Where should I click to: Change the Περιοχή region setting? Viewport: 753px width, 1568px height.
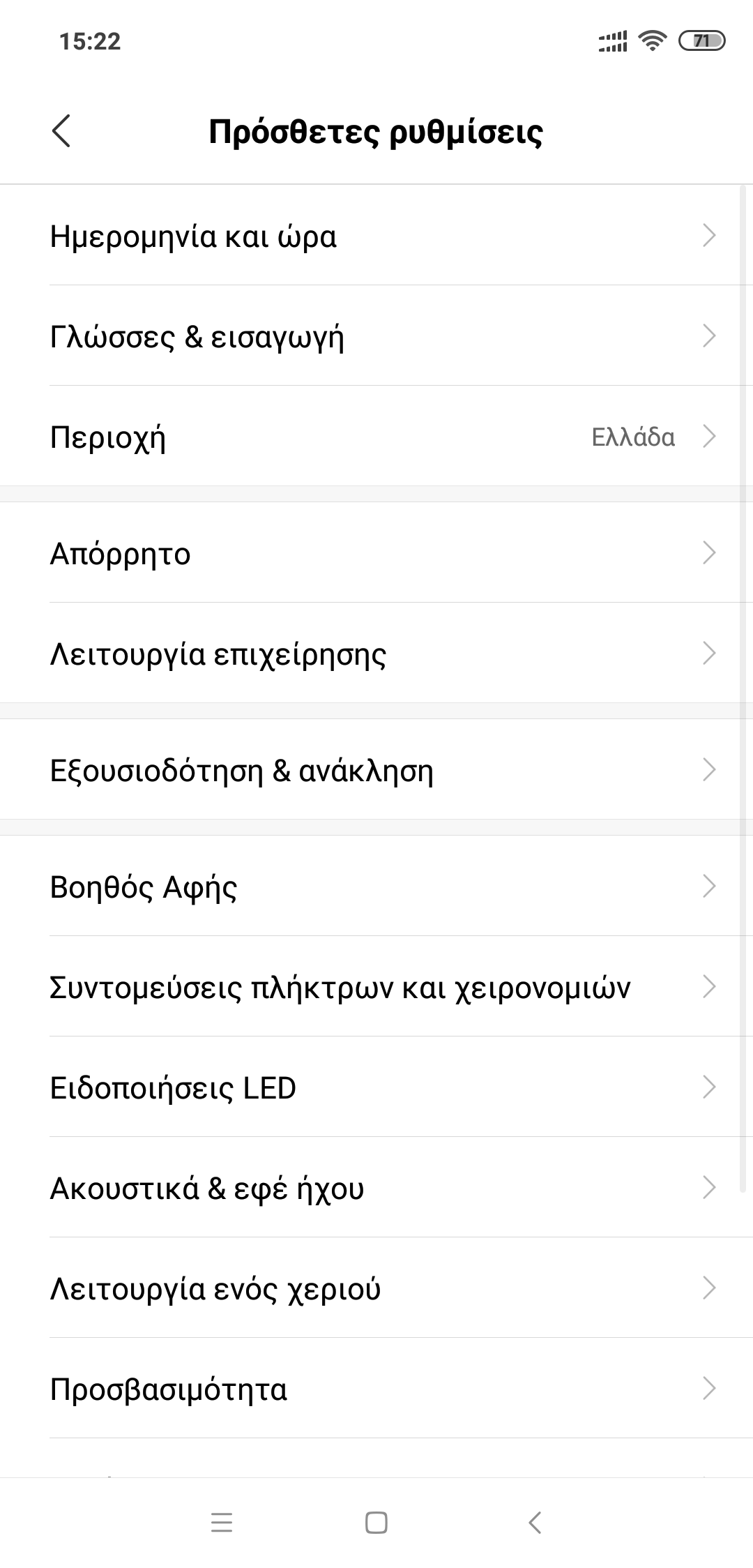(376, 437)
